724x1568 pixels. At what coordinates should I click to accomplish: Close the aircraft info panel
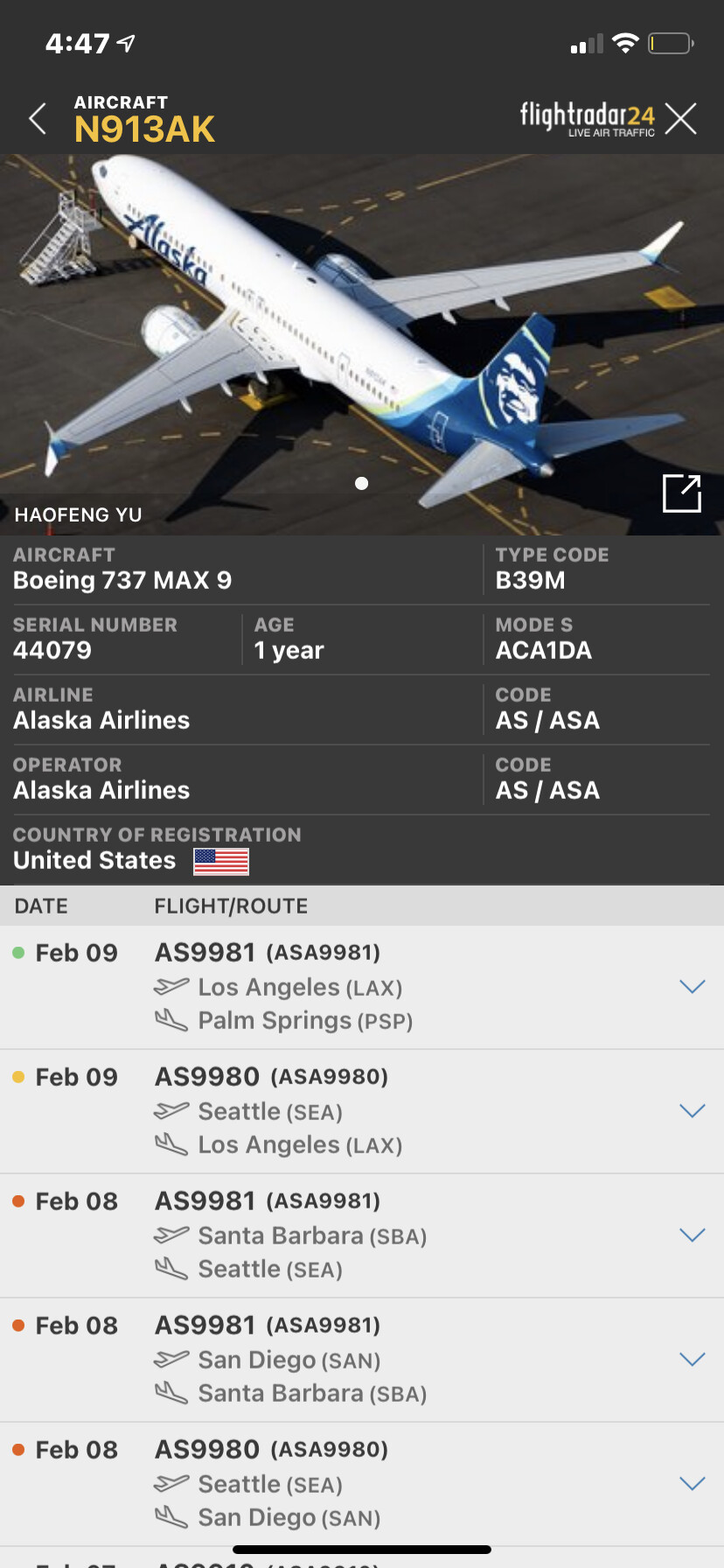(x=680, y=119)
